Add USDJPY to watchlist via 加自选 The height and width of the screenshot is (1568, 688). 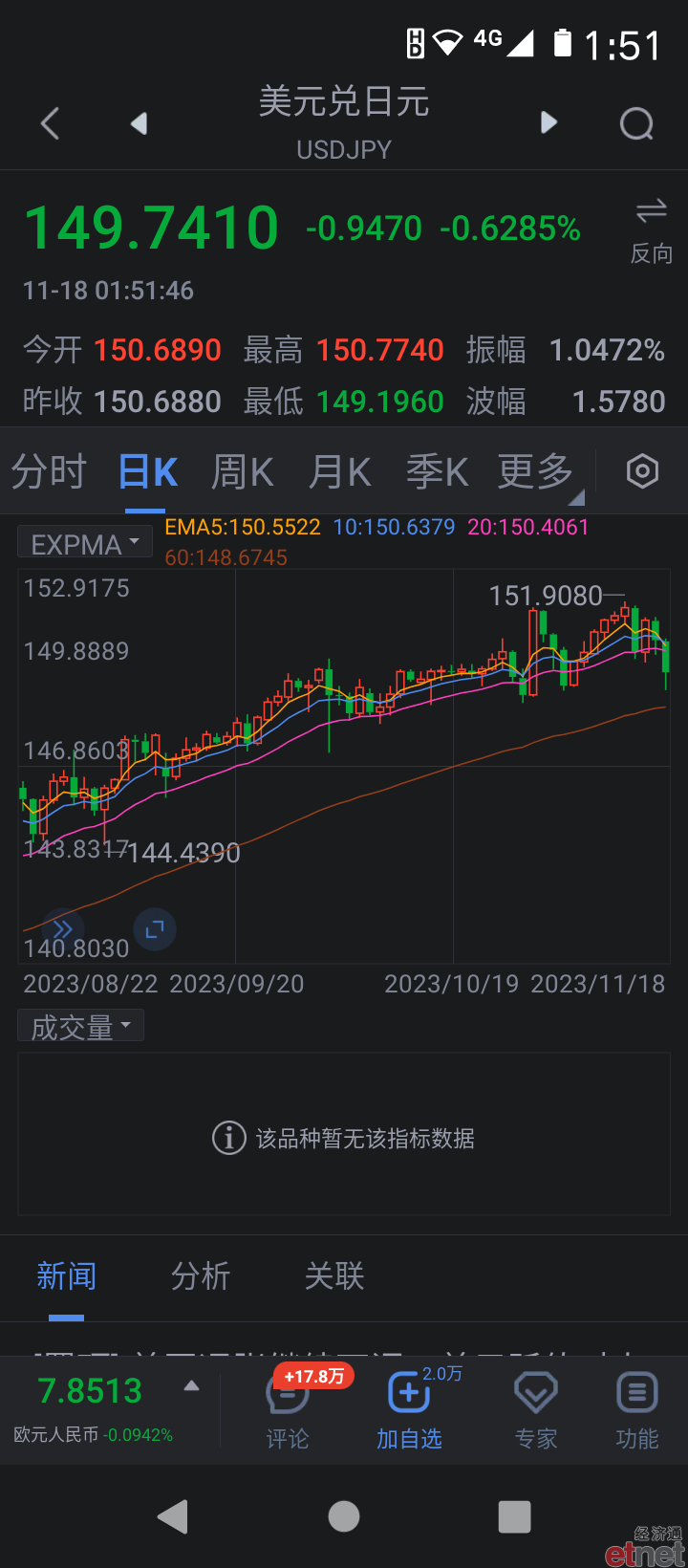coord(409,1411)
